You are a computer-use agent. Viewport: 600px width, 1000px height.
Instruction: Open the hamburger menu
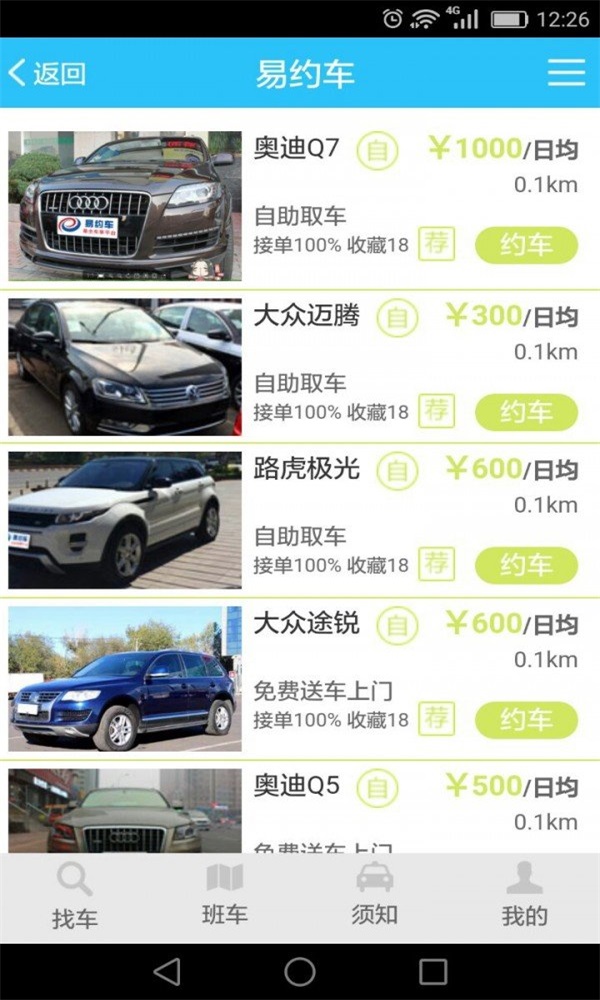[566, 73]
